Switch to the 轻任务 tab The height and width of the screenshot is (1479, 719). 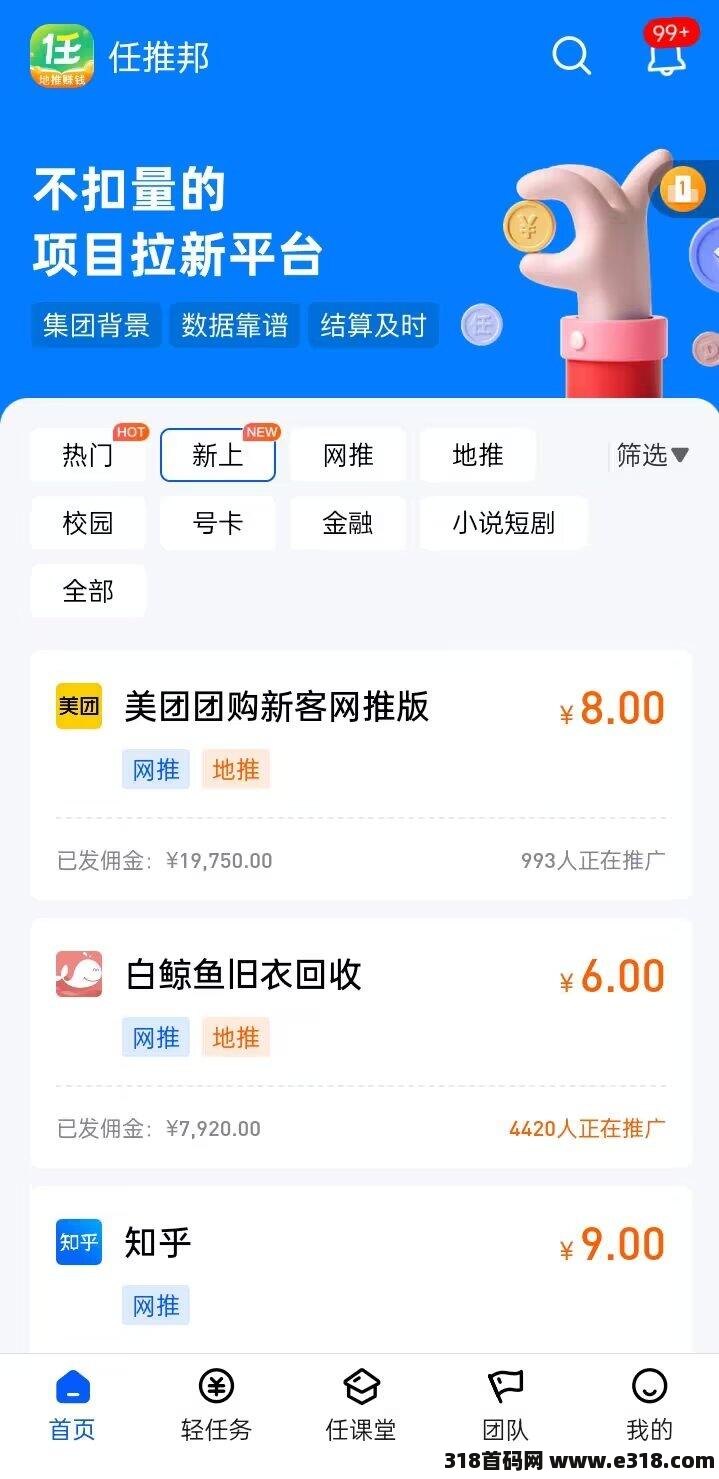coord(216,1404)
